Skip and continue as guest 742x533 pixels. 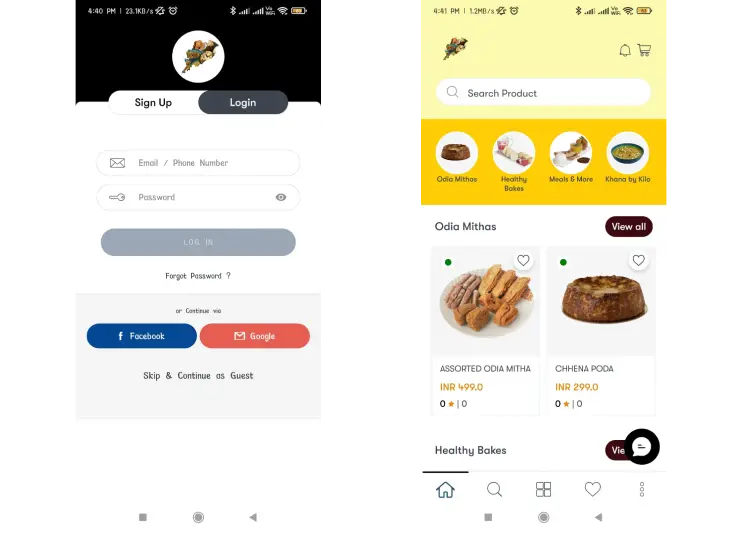198,376
